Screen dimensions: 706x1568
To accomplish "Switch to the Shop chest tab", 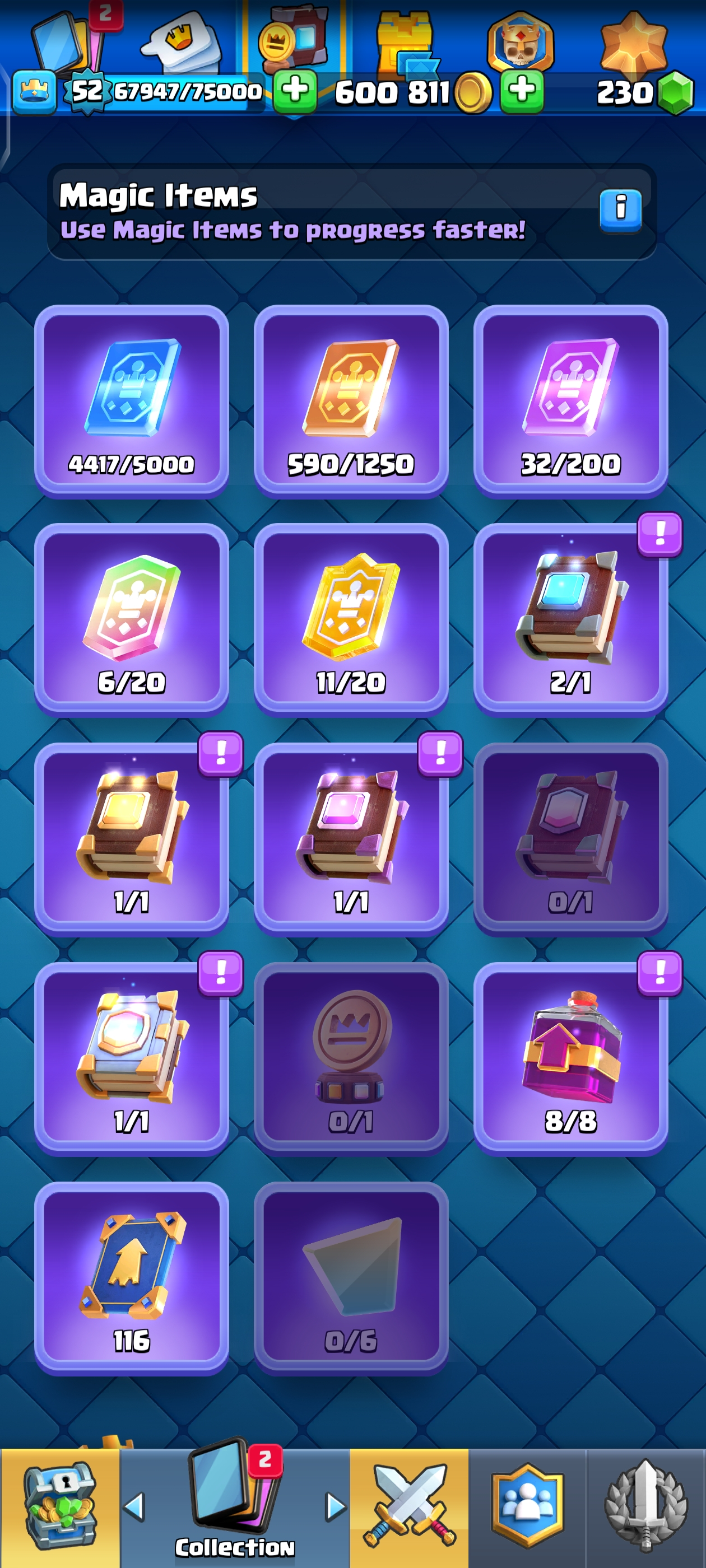I will 60,1506.
